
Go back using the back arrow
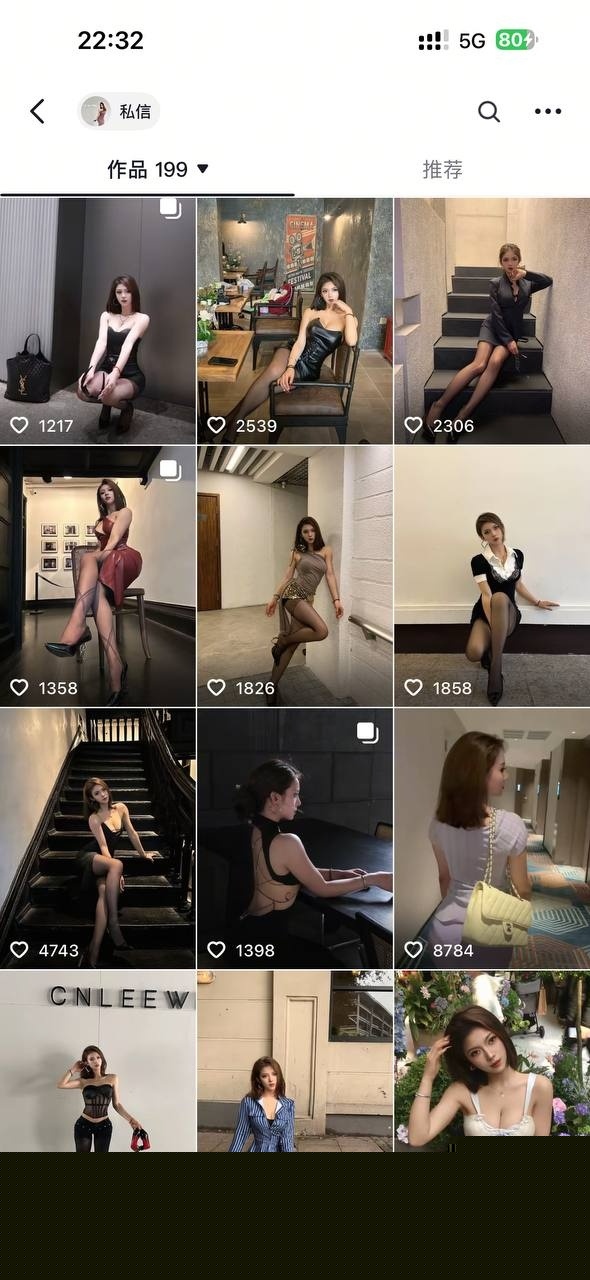tap(38, 111)
